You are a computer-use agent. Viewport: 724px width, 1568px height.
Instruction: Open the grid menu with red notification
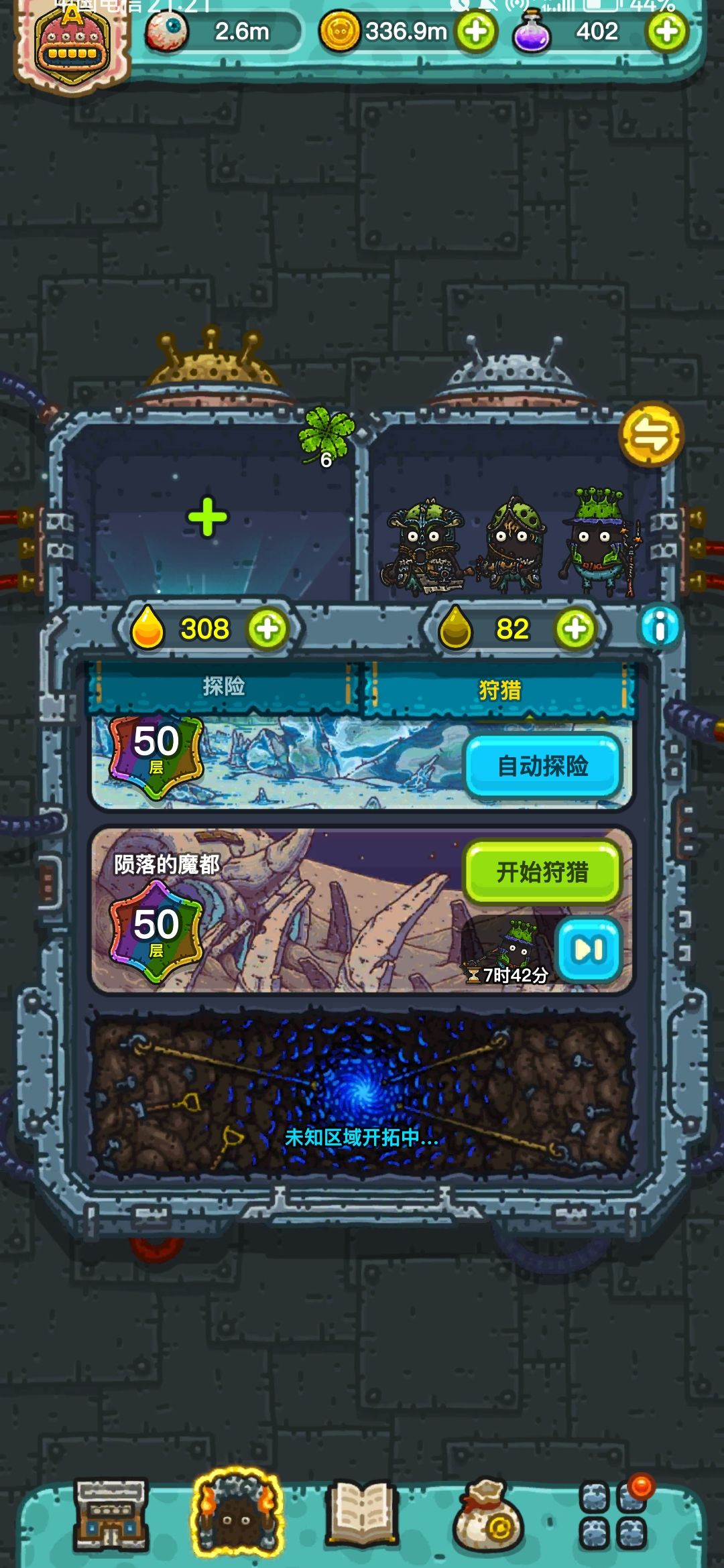click(614, 1516)
